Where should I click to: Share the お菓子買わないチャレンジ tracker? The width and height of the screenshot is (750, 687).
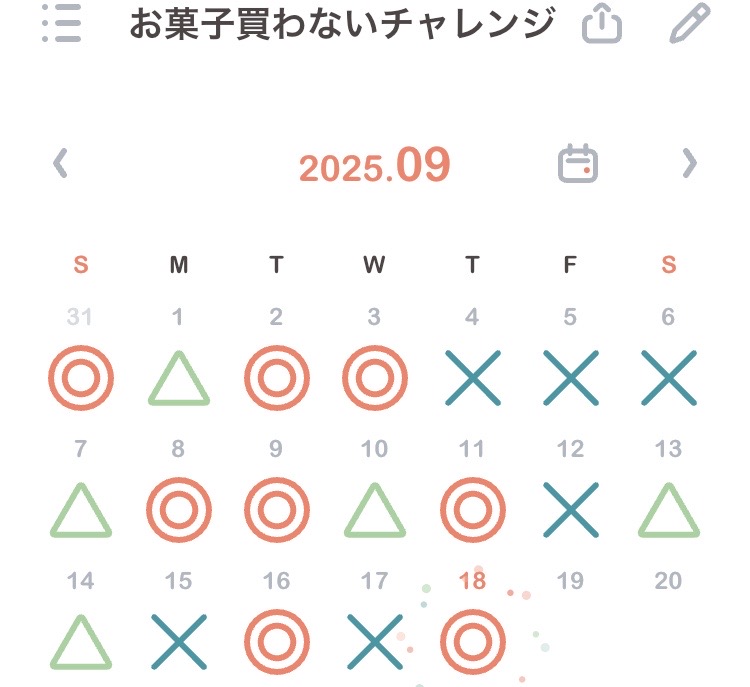pyautogui.click(x=601, y=24)
